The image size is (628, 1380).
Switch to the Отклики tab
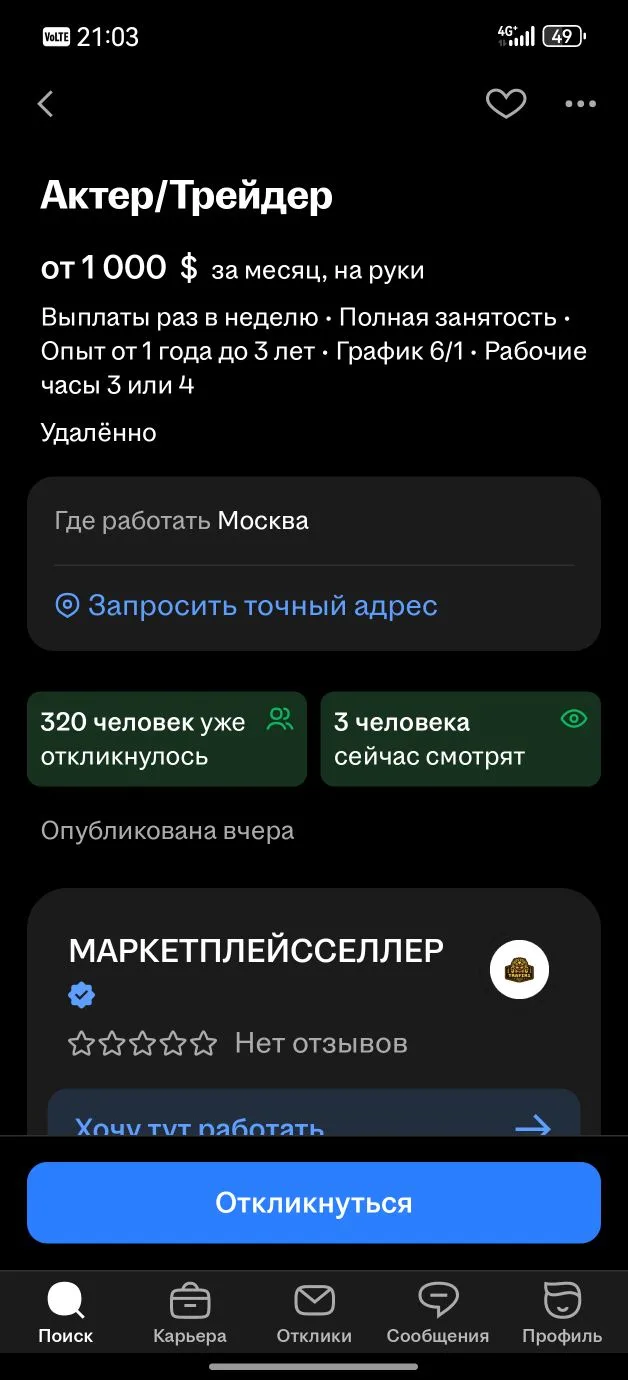tap(314, 1314)
